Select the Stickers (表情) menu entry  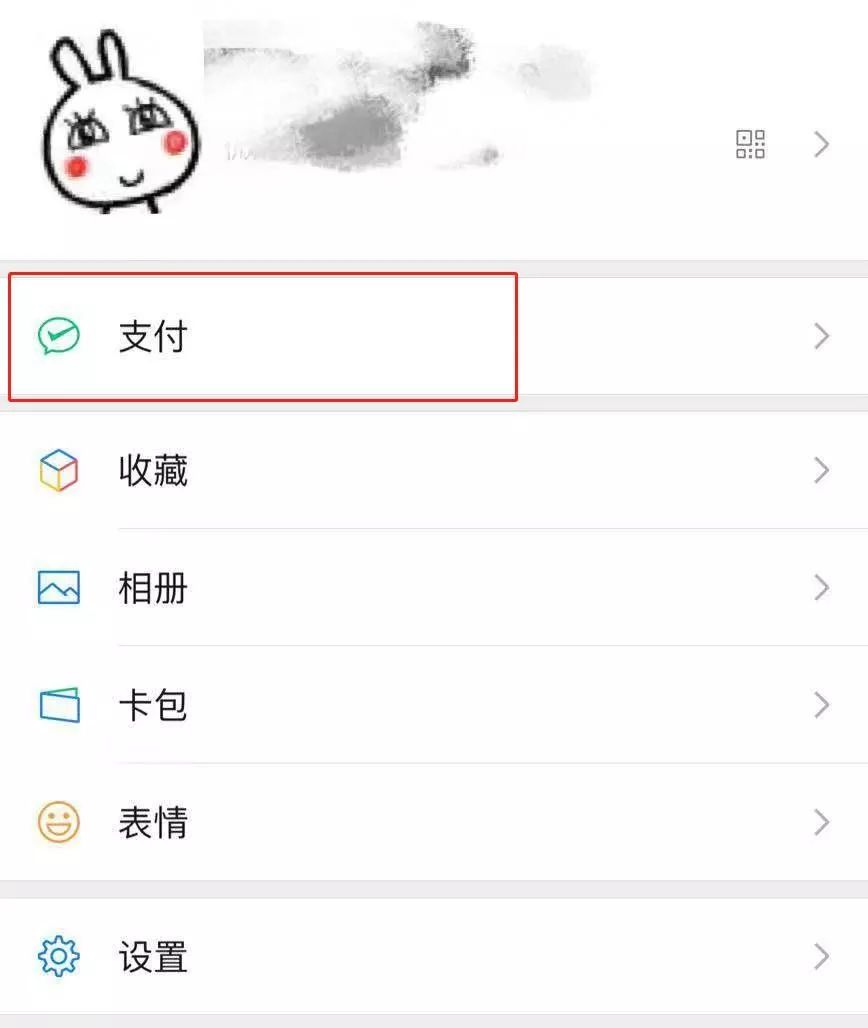point(152,823)
